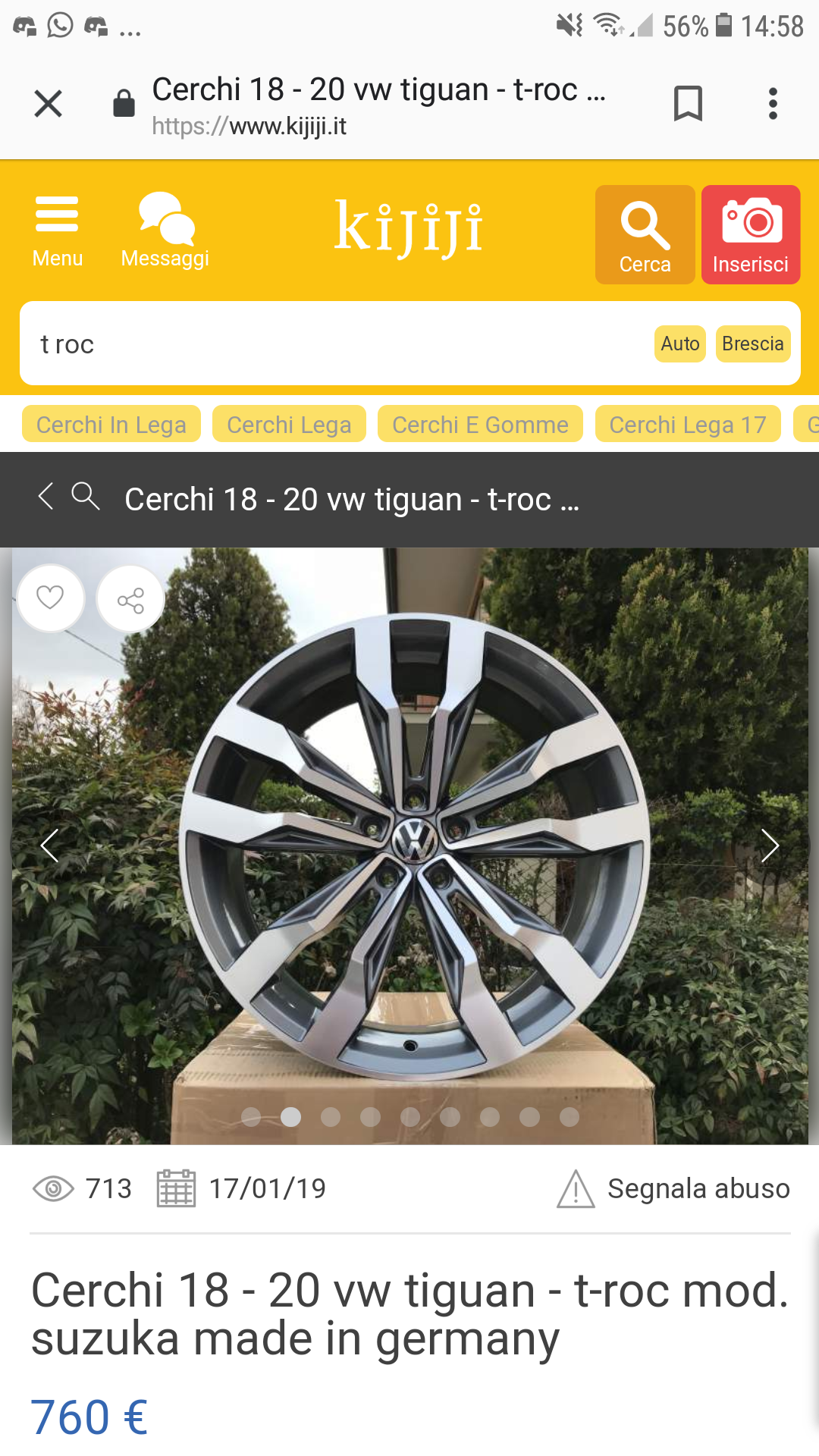Share this wheel listing
The image size is (819, 1456).
pyautogui.click(x=131, y=600)
